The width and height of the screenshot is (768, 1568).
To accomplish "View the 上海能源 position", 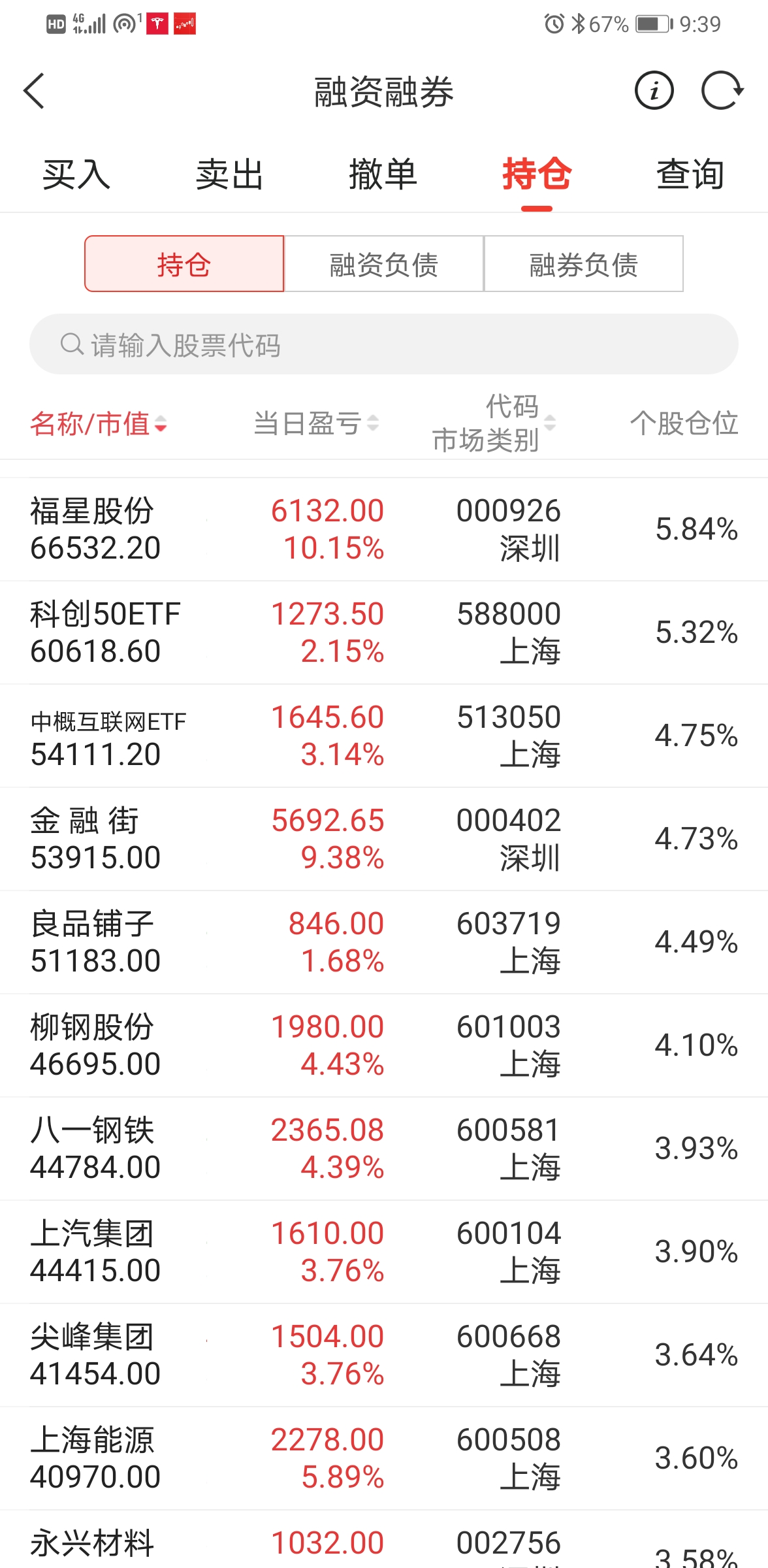I will click(384, 1458).
